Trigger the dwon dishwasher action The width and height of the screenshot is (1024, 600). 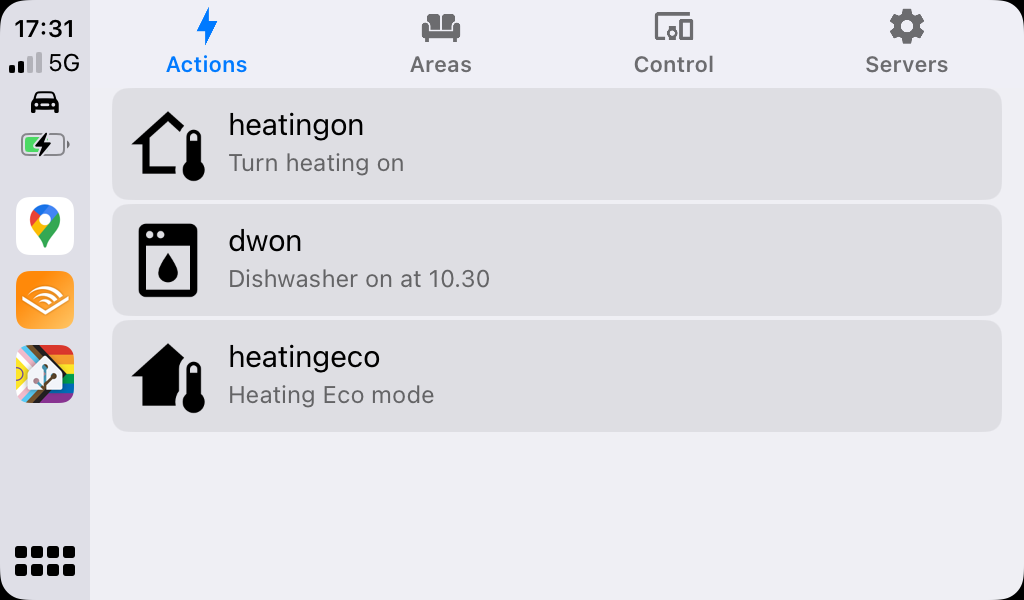click(556, 260)
